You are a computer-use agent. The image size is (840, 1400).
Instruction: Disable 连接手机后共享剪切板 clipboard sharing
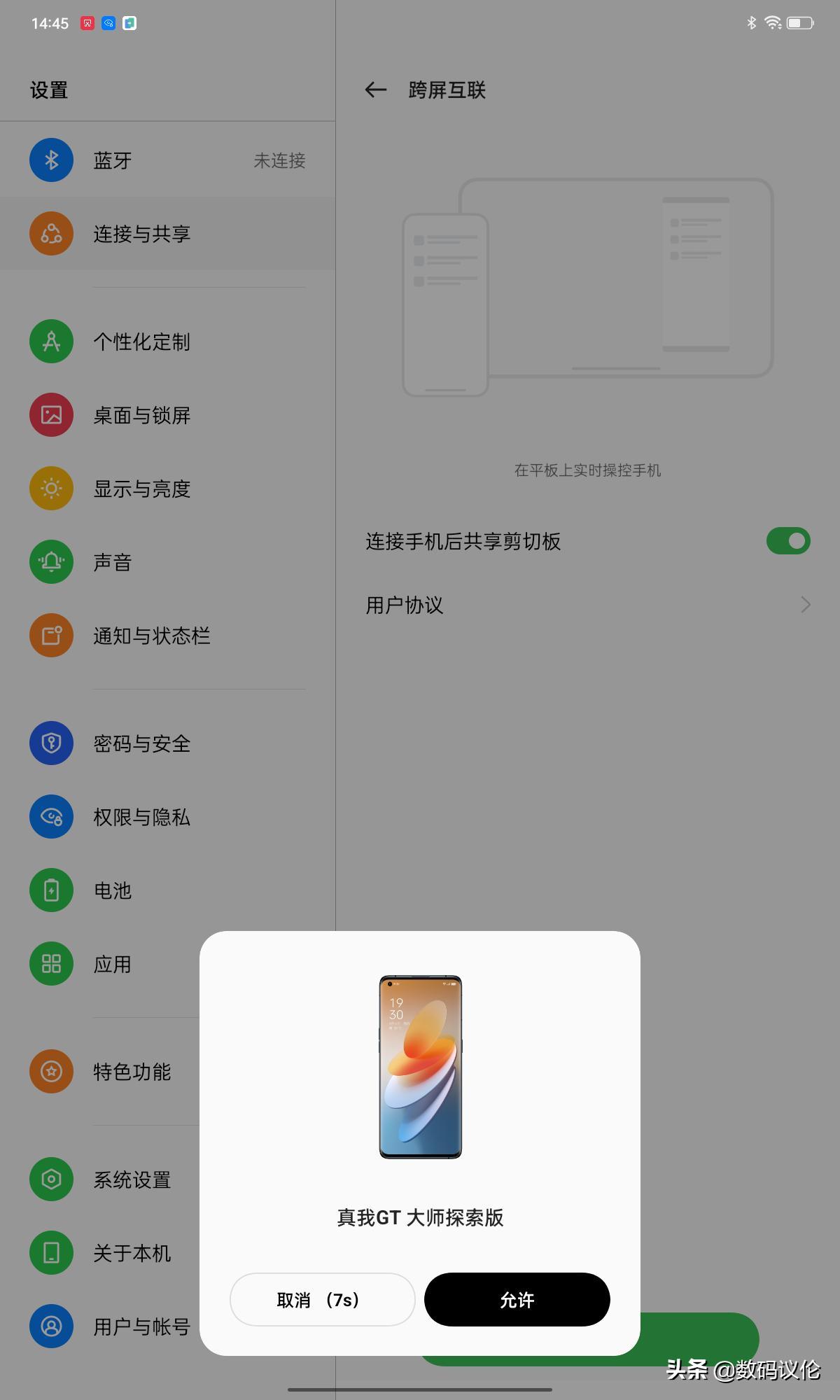coord(788,540)
